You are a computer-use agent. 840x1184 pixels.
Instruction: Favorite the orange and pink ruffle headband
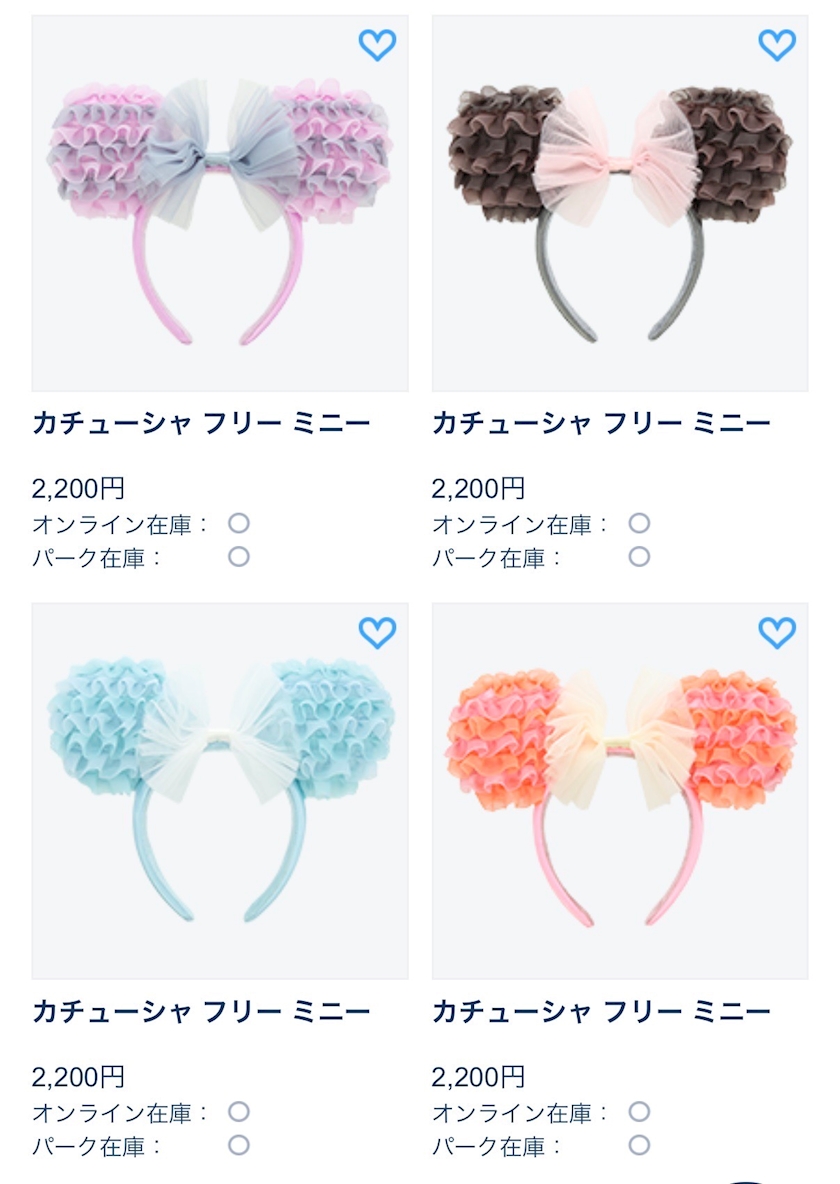click(x=777, y=633)
